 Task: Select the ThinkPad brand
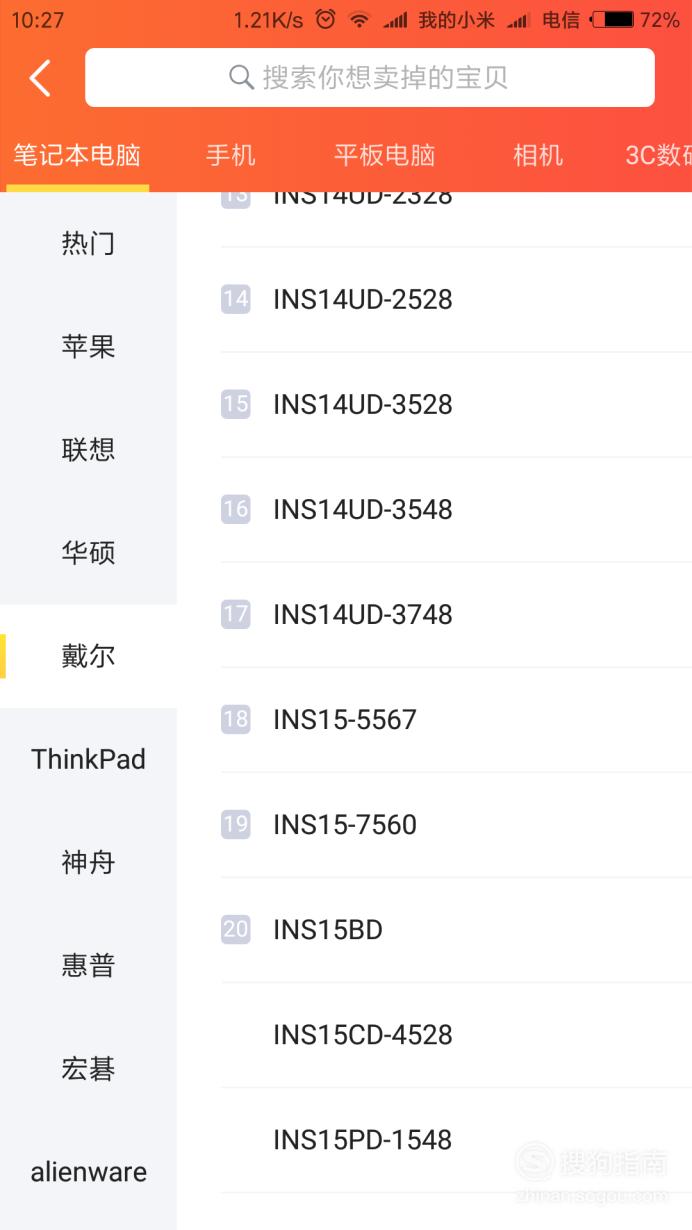pos(88,759)
